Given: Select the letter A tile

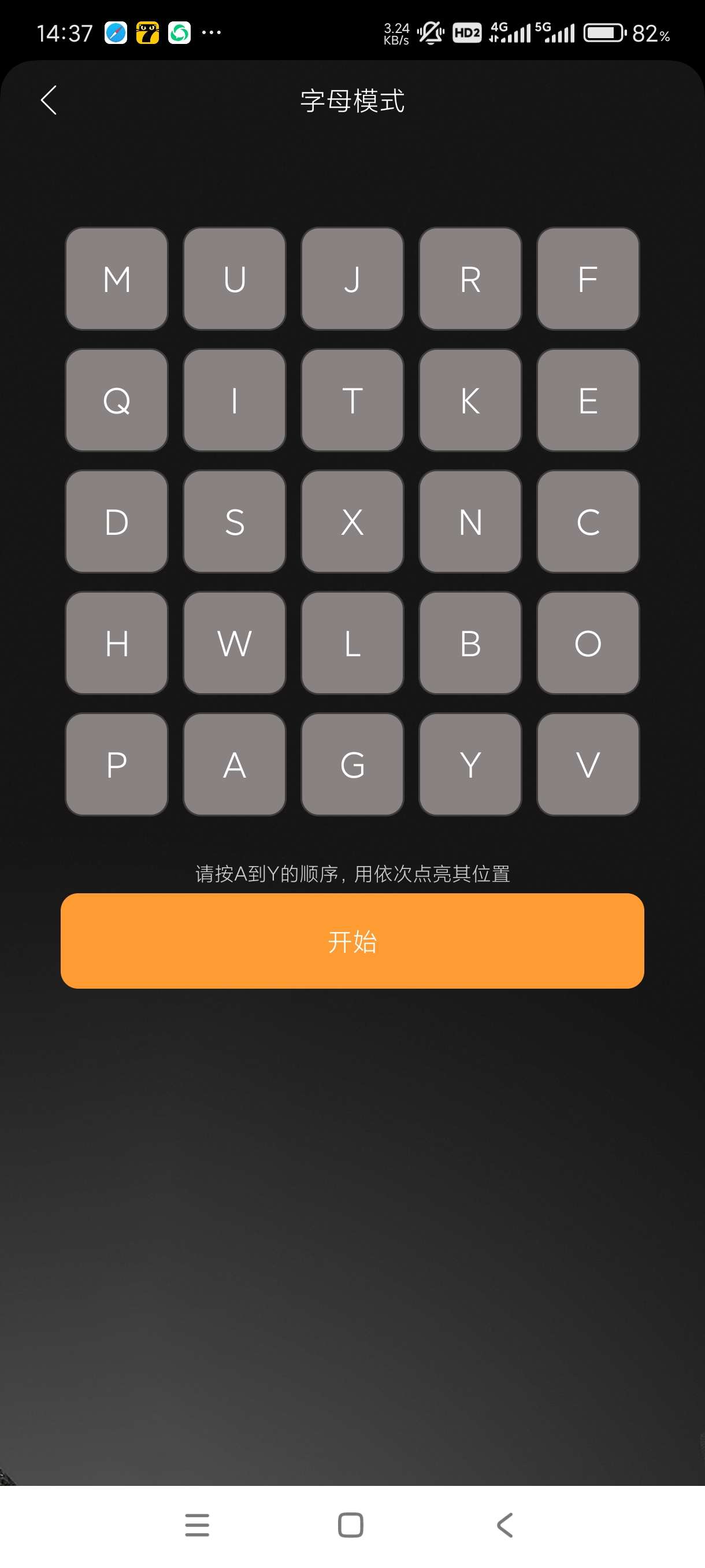Looking at the screenshot, I should click(x=234, y=764).
